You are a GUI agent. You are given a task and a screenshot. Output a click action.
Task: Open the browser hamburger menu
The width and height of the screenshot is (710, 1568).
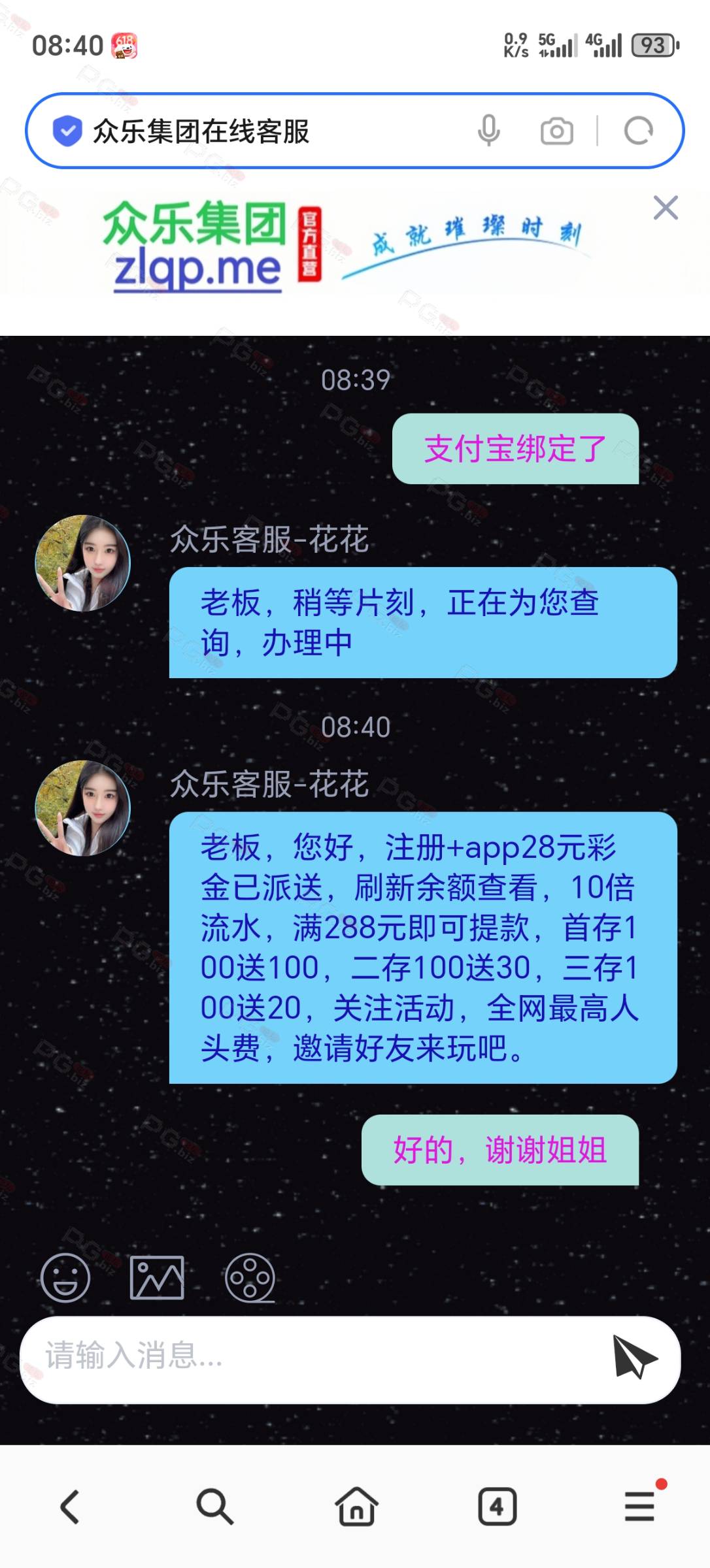639,1505
